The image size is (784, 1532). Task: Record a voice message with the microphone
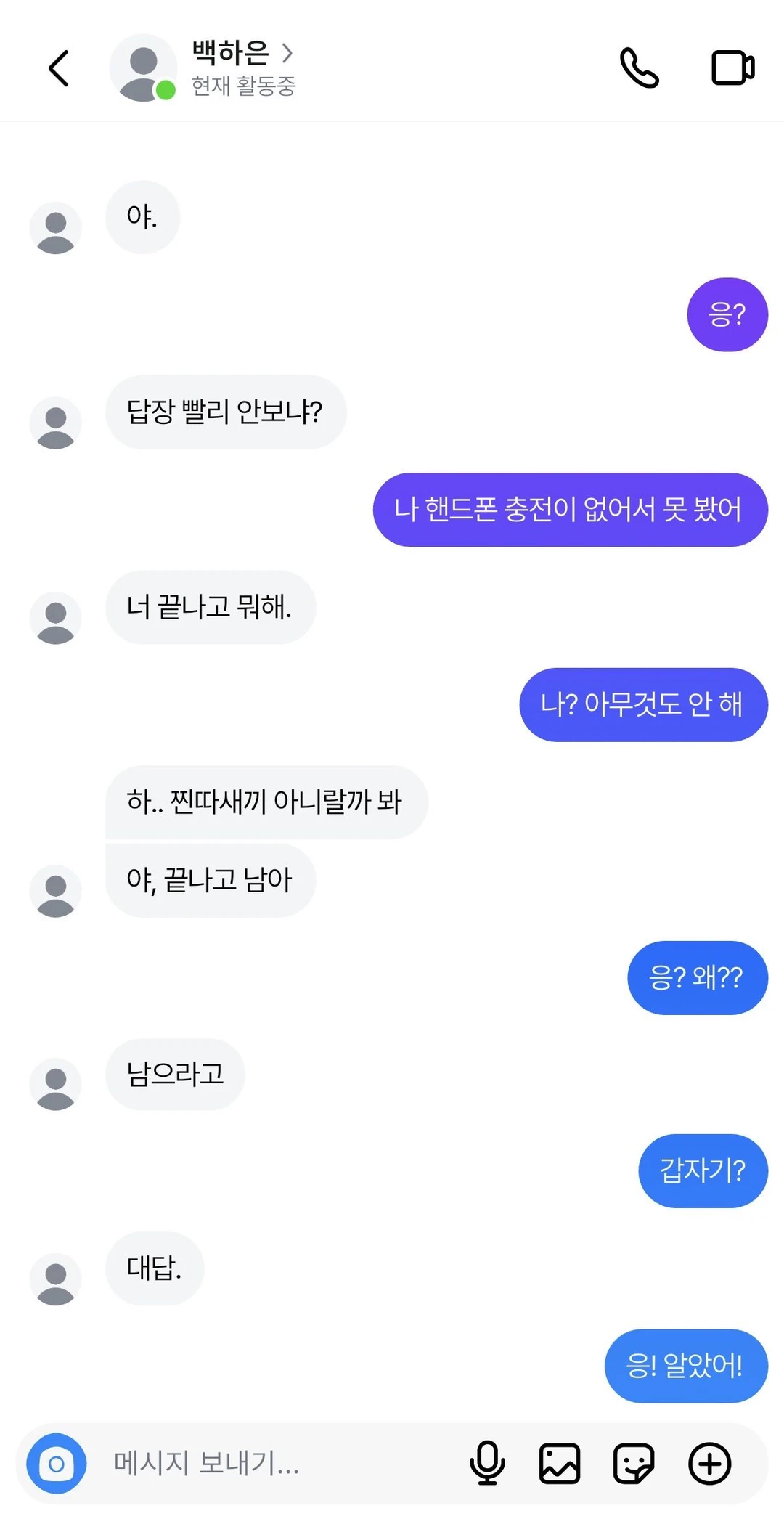(x=487, y=1463)
